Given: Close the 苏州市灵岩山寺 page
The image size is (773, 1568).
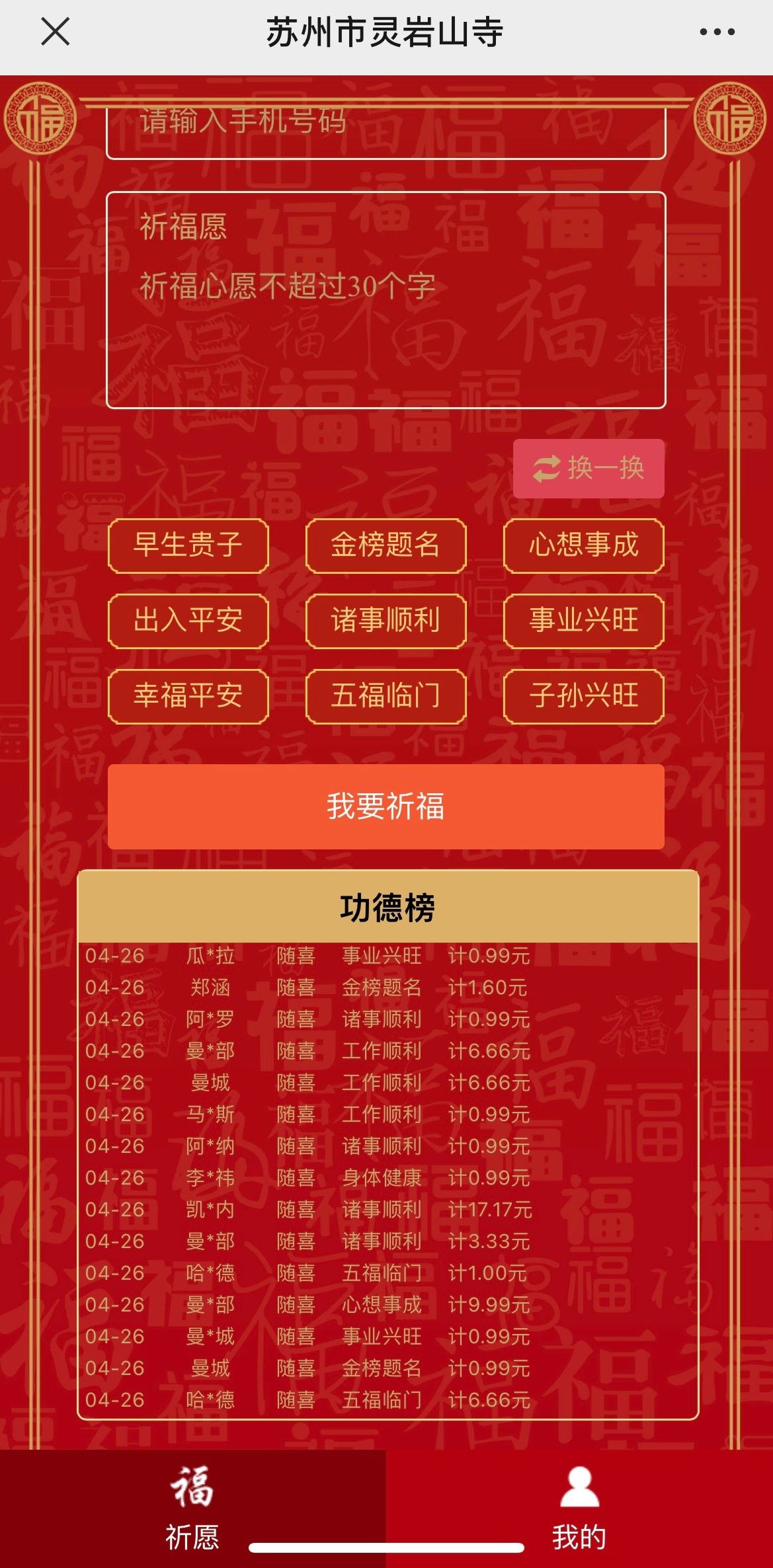Looking at the screenshot, I should point(55,32).
